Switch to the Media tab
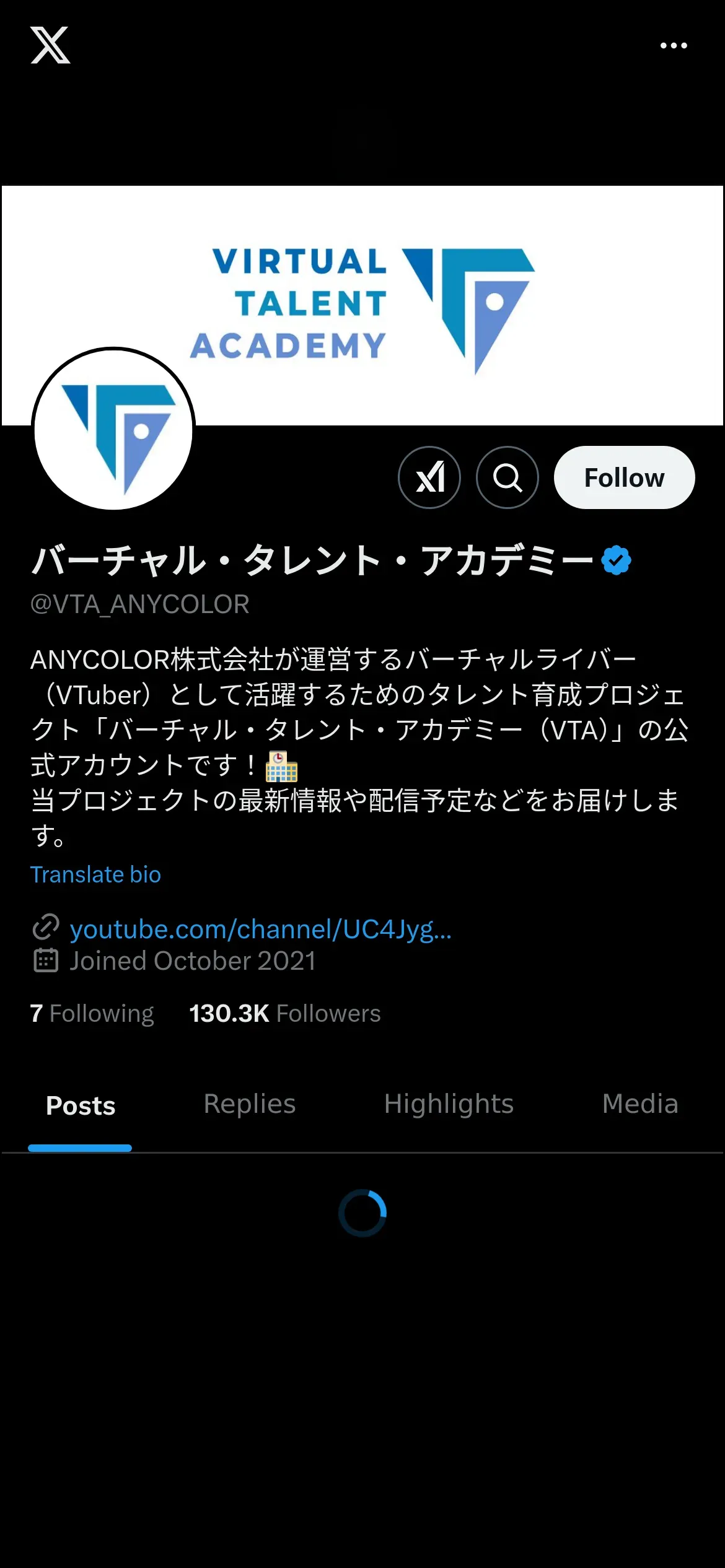The width and height of the screenshot is (725, 1568). (x=640, y=1104)
